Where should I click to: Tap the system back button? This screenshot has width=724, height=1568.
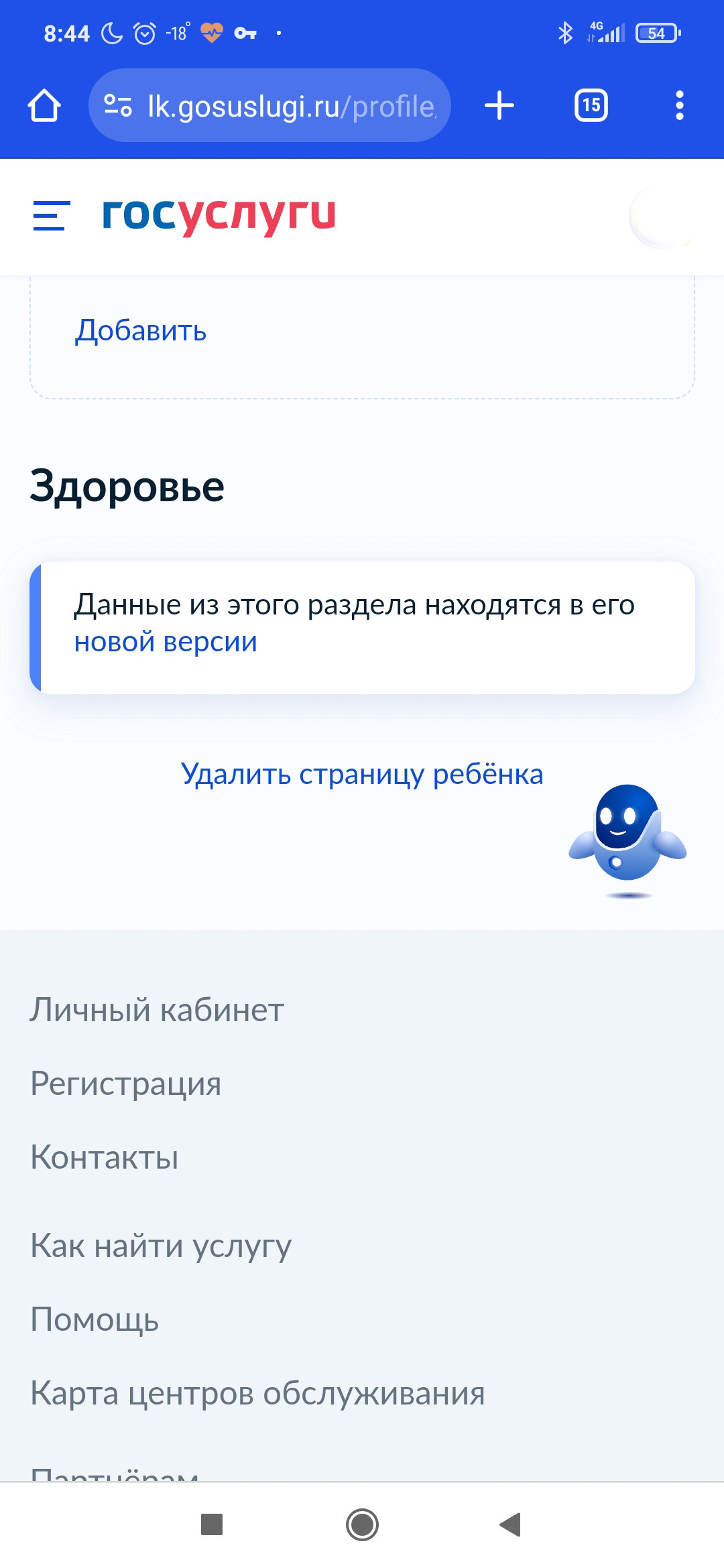pyautogui.click(x=511, y=1524)
